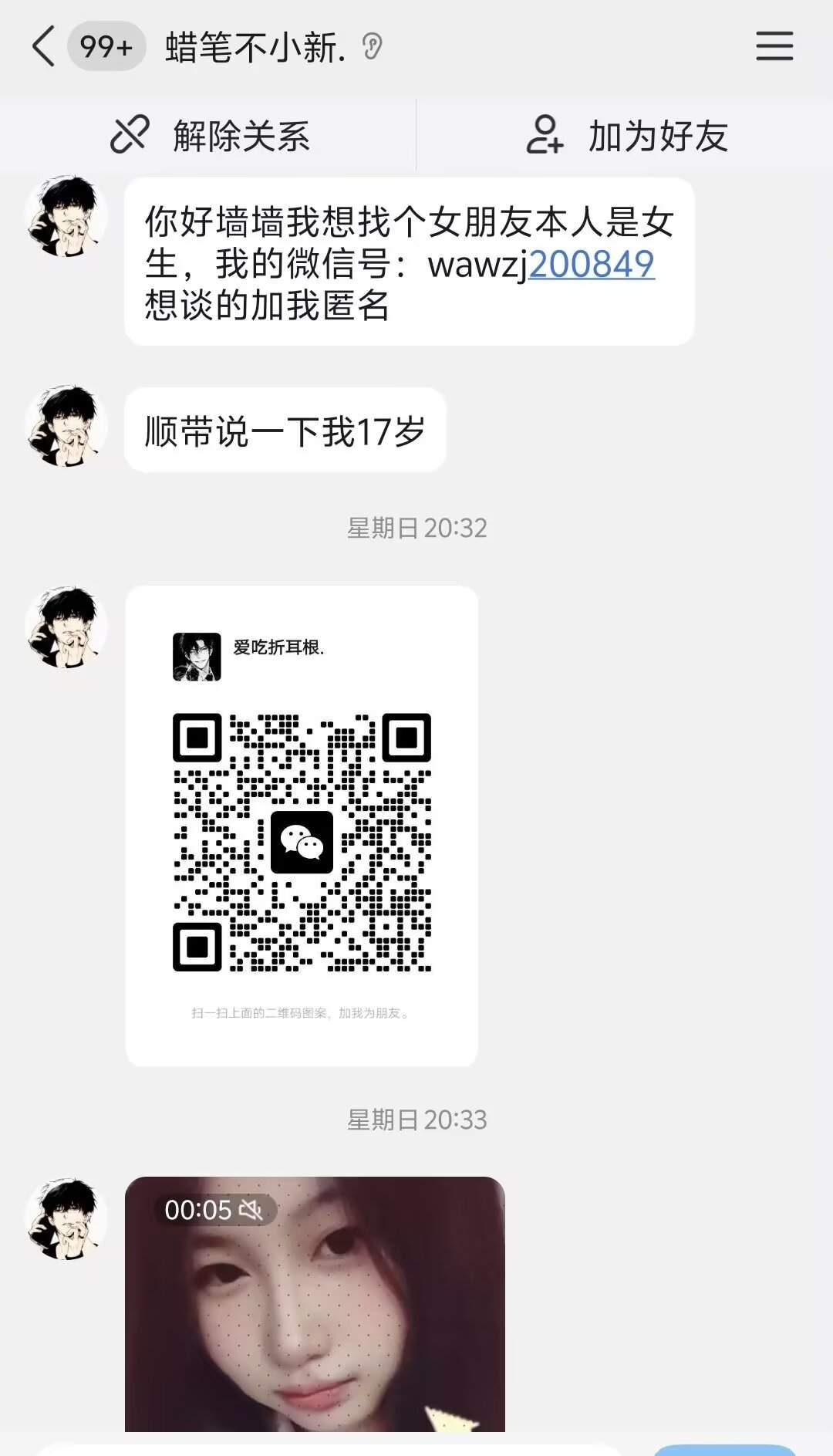The image size is (833, 1456).
Task: Go back from the chat with 蜡笔不小新.
Action: click(44, 46)
